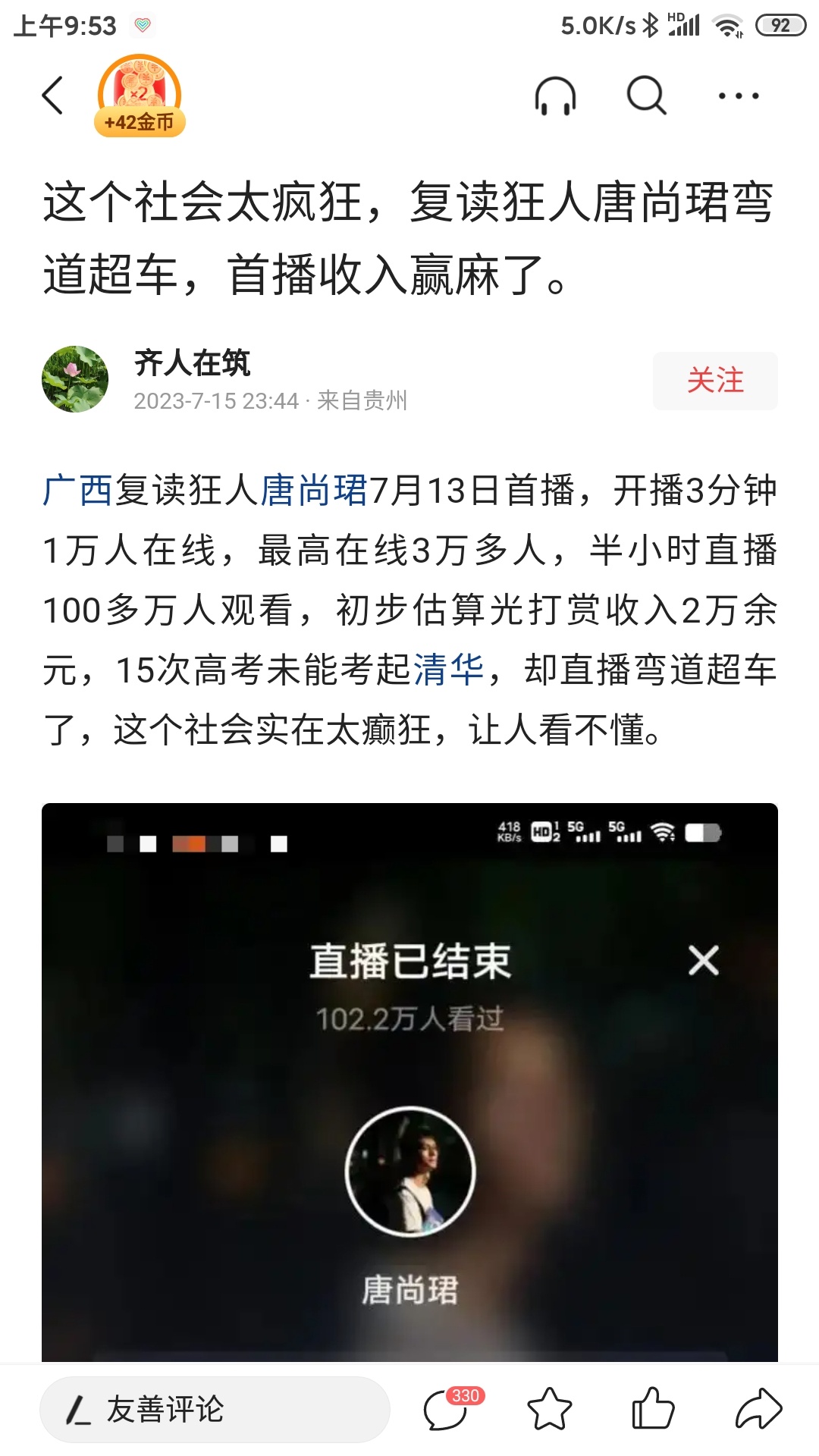Open the blue 唐尚珺 link in text

(314, 491)
